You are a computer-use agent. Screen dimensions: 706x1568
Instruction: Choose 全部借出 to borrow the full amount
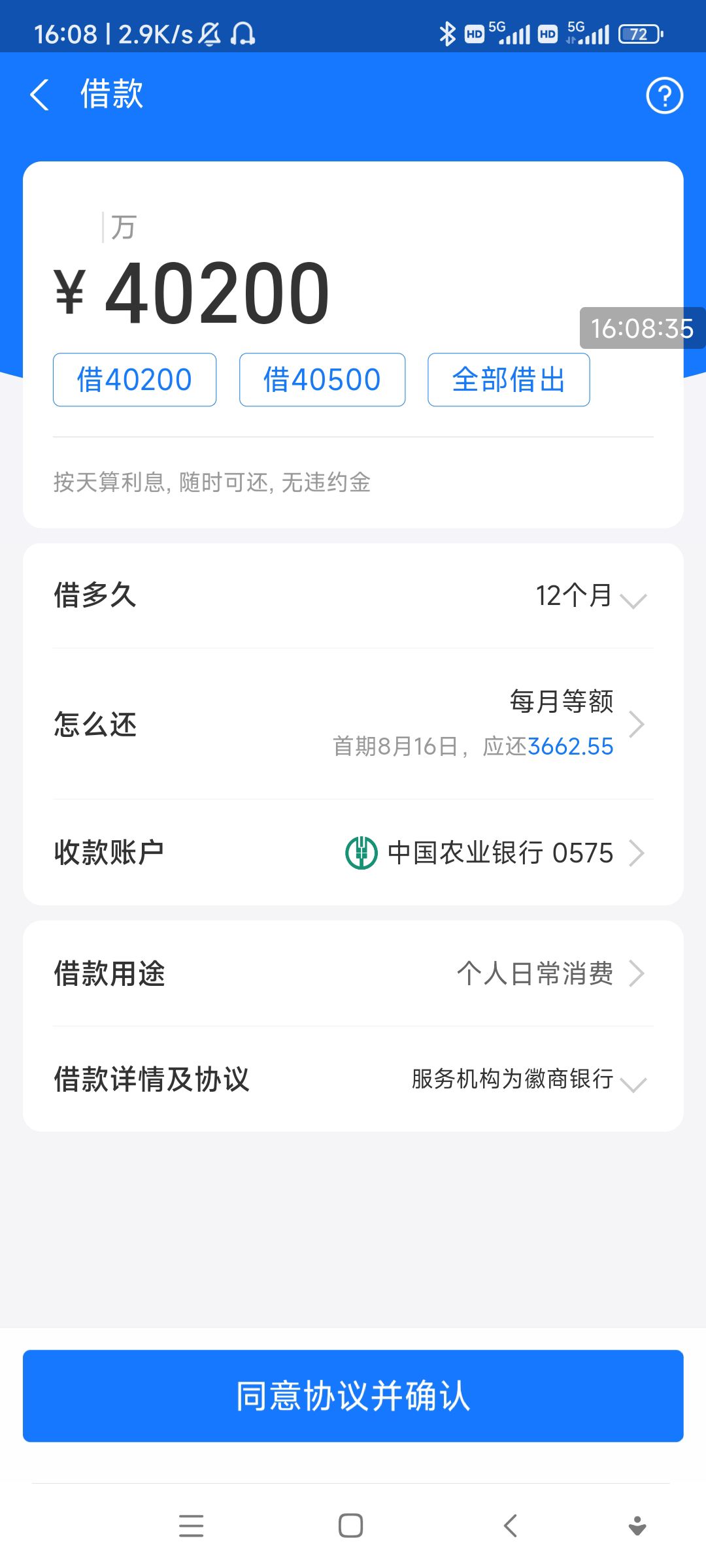509,380
